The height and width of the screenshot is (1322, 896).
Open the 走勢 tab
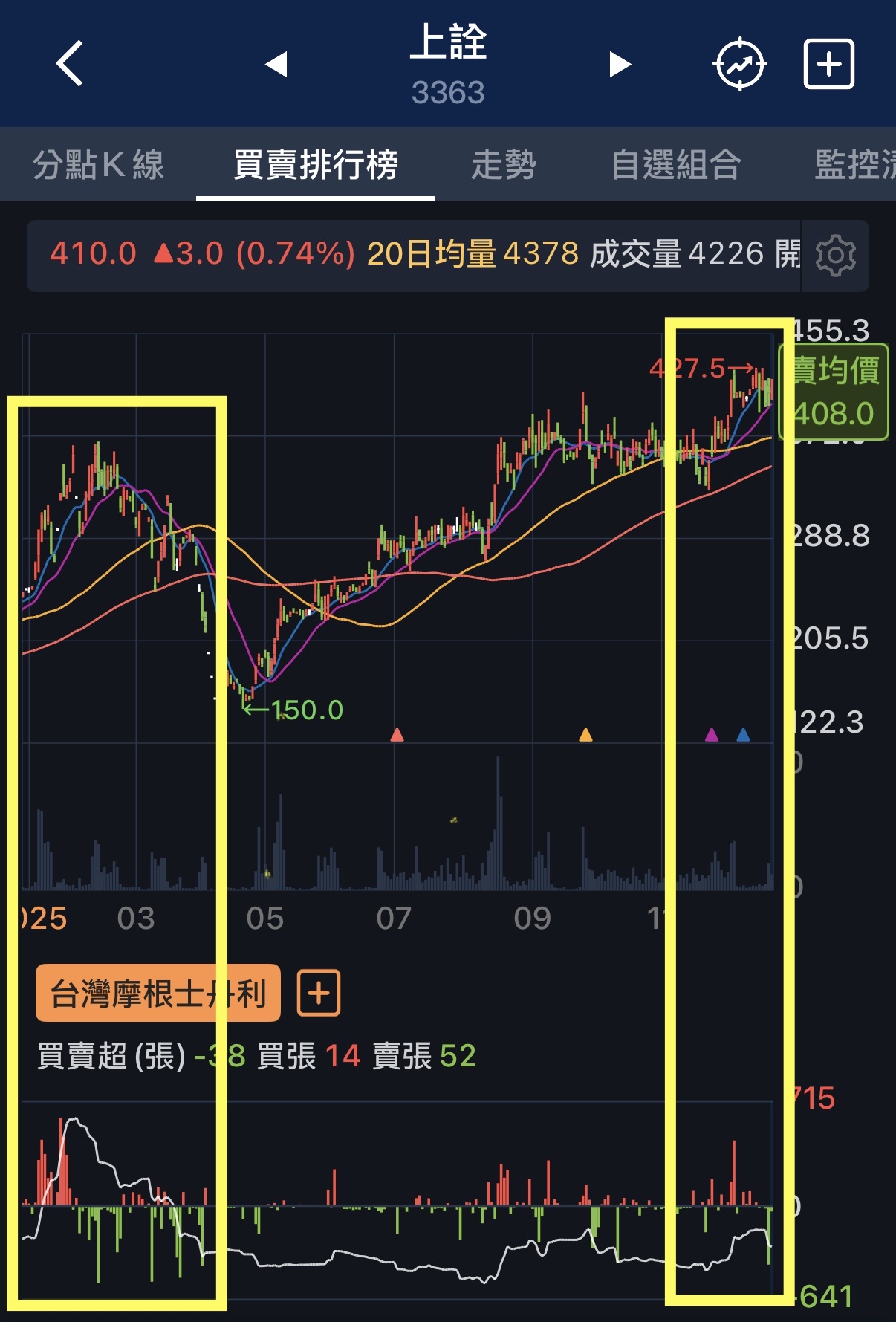coord(503,164)
